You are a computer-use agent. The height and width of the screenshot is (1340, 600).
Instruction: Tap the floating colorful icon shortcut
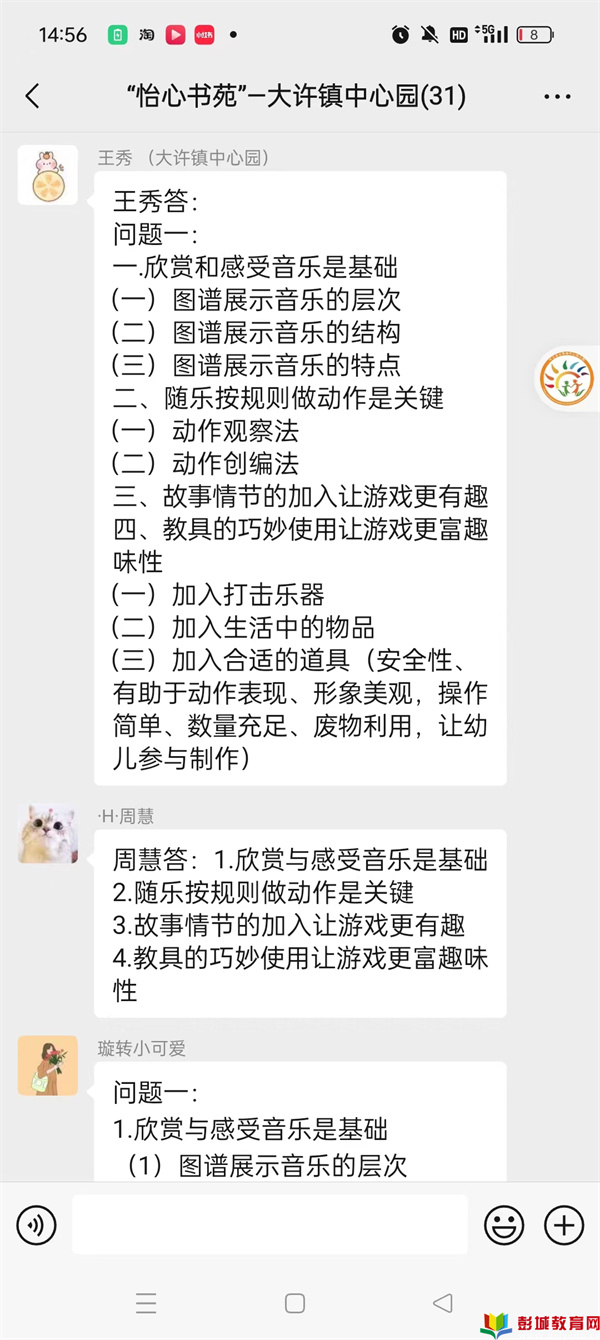click(x=567, y=378)
